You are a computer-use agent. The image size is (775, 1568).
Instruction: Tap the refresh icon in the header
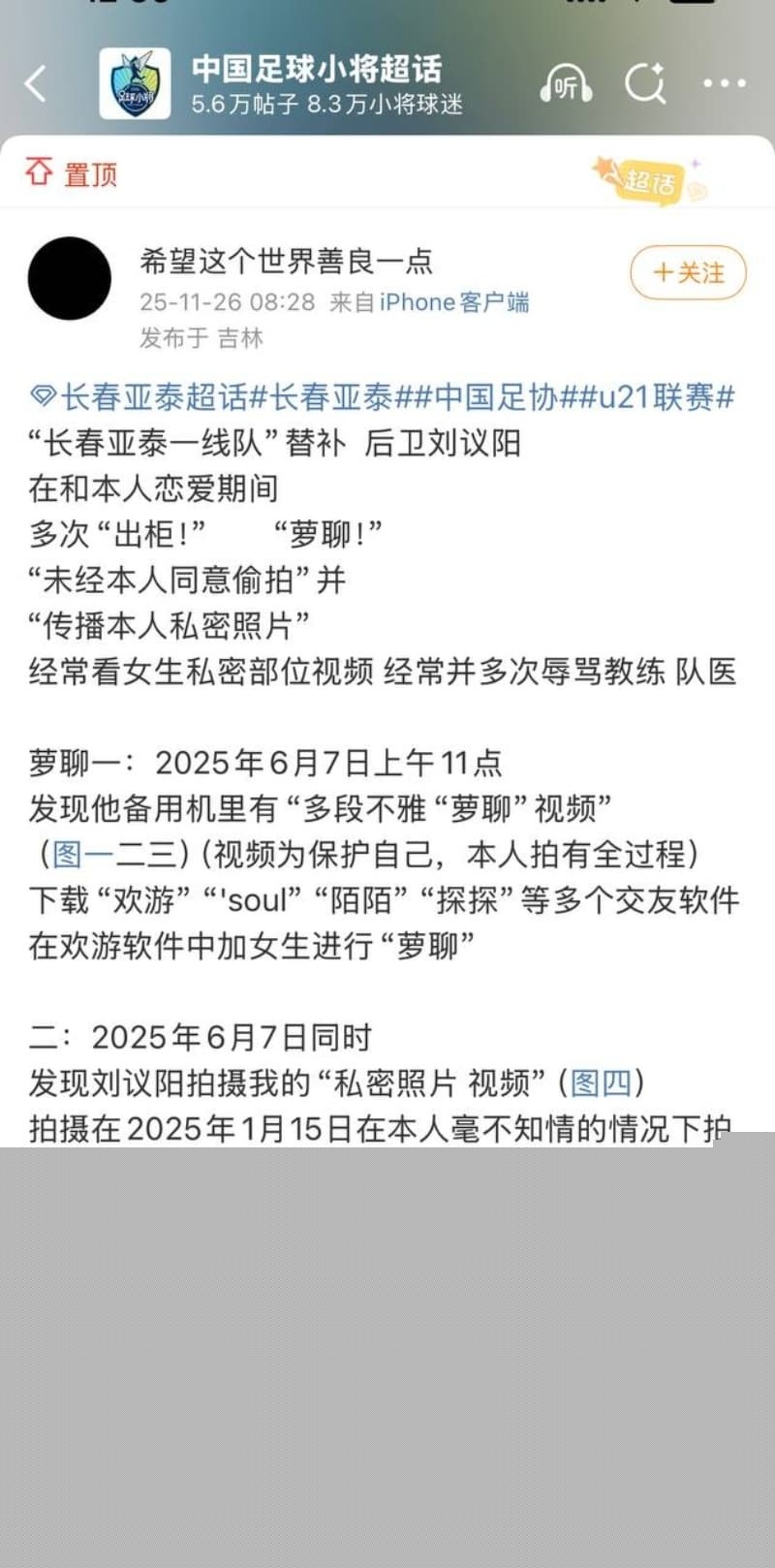click(647, 83)
